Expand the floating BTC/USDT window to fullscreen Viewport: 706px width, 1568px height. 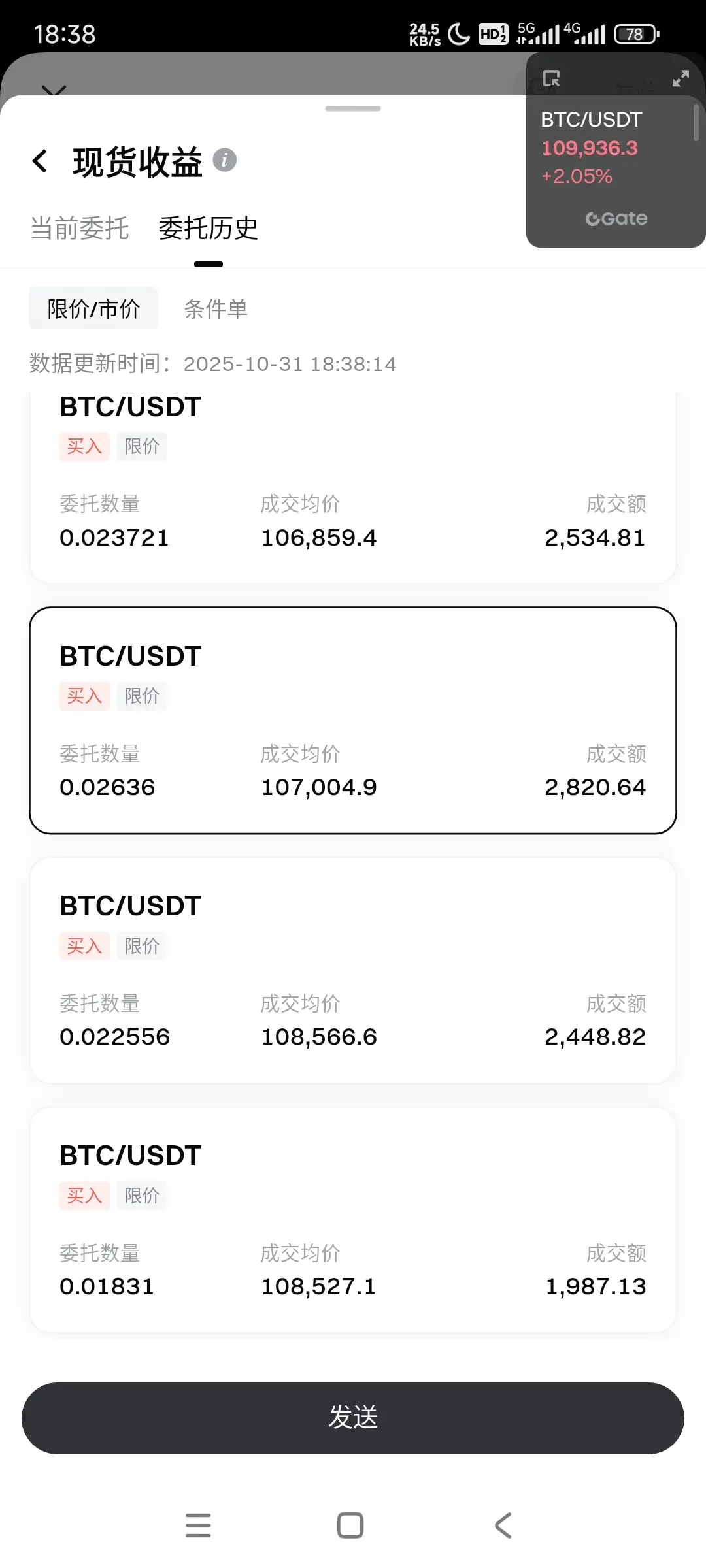681,78
